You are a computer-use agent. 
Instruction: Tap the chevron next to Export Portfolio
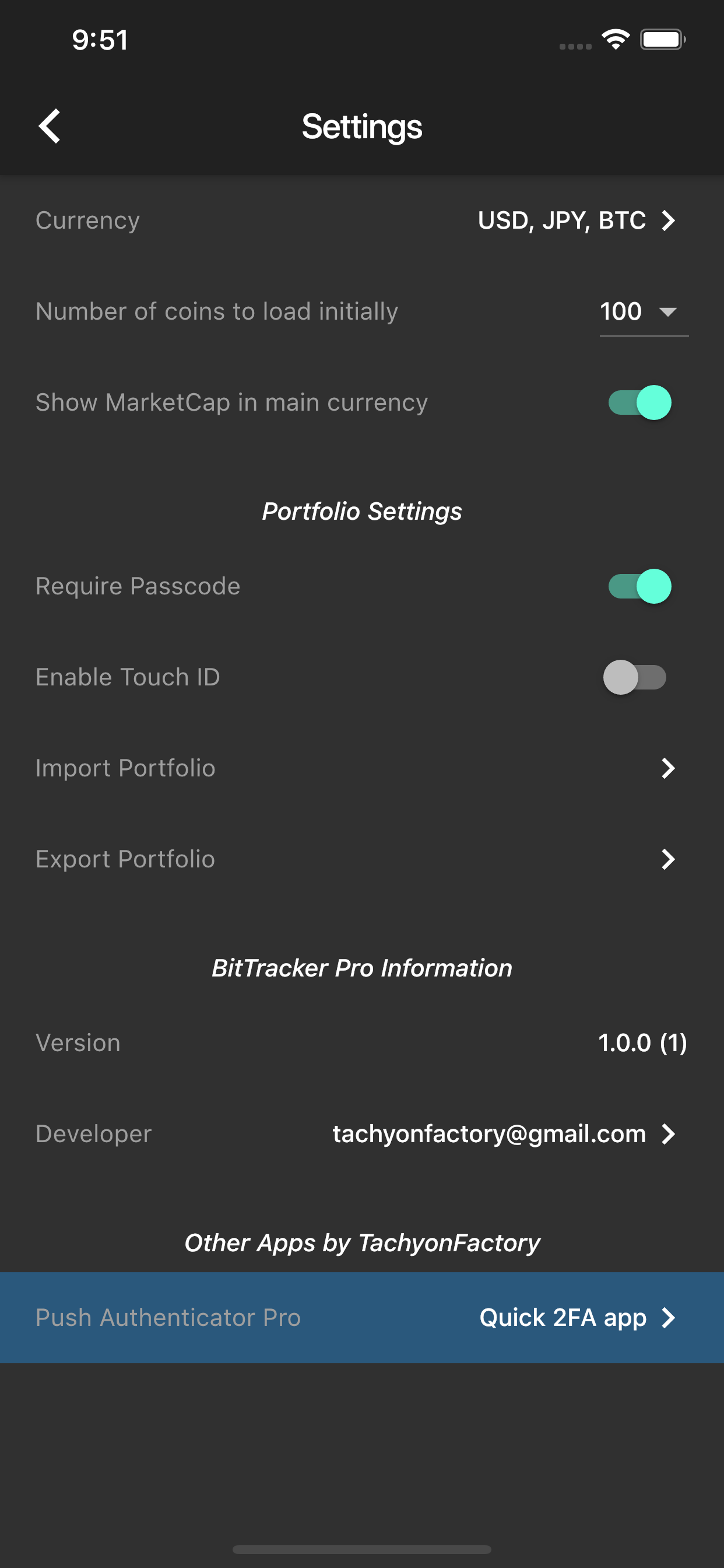(x=668, y=859)
